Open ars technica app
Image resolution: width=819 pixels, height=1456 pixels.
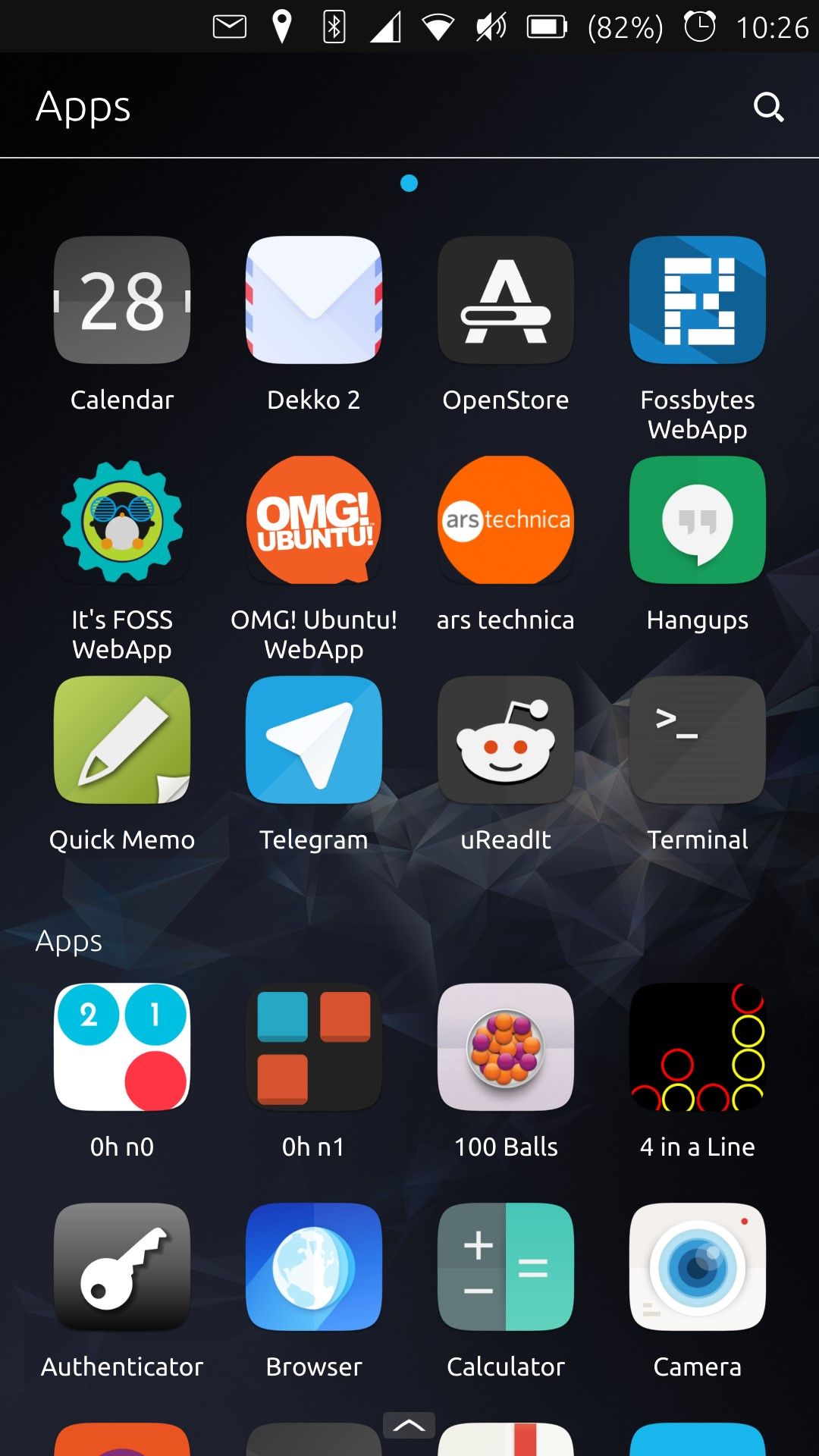506,520
